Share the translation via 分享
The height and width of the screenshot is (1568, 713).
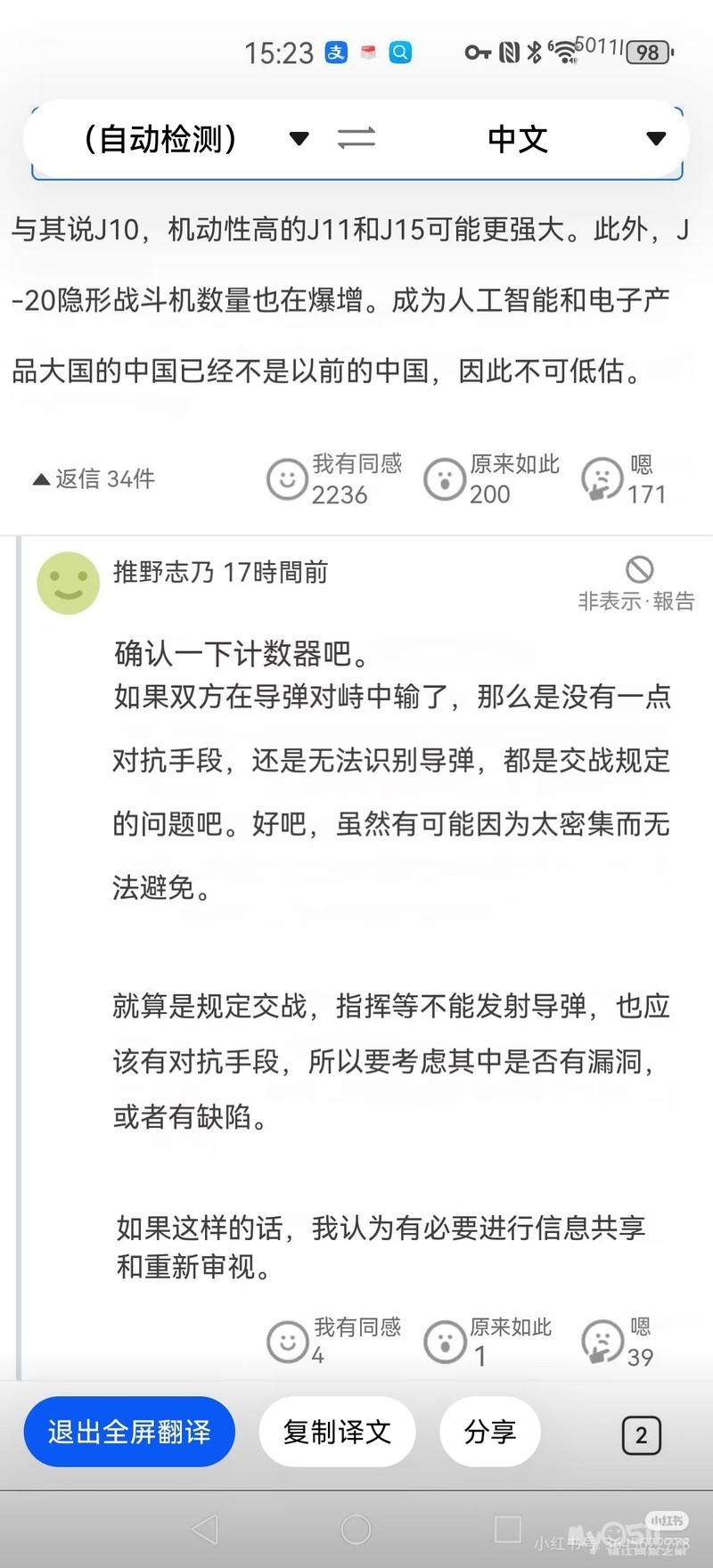tap(490, 1432)
